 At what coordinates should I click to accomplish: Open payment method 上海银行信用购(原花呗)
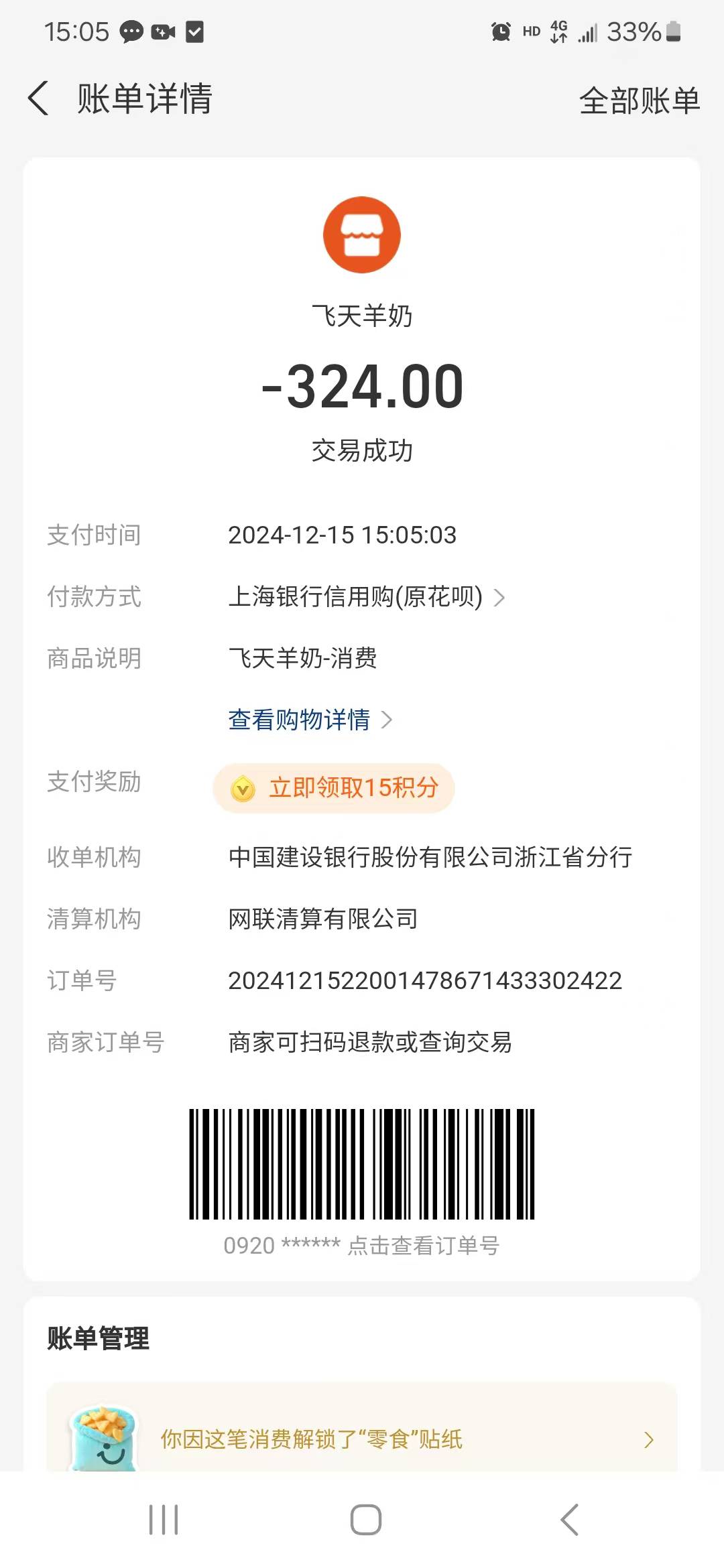click(x=366, y=596)
